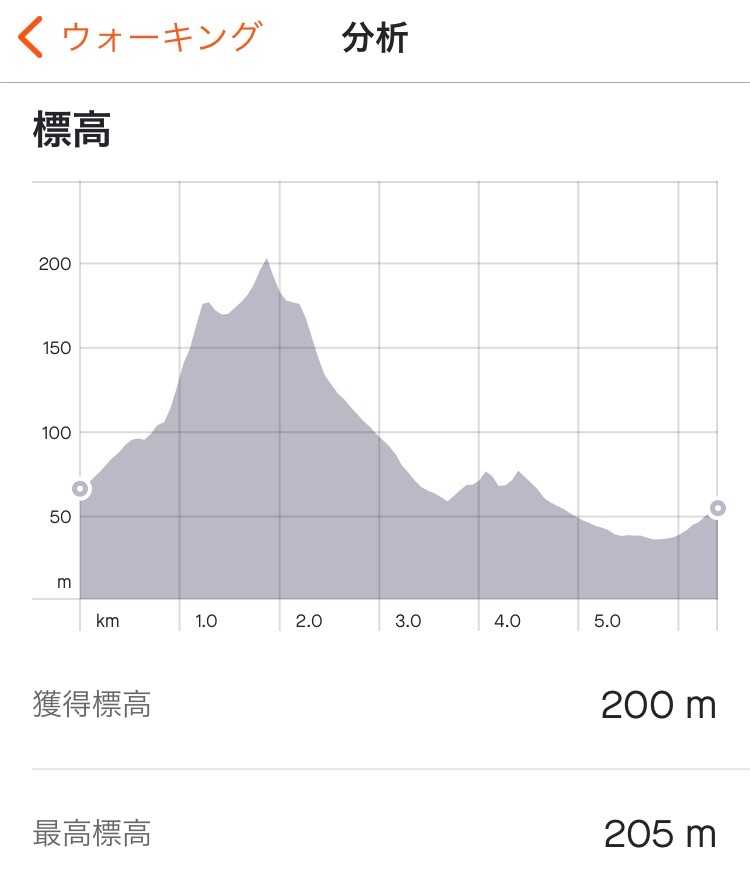This screenshot has width=750, height=896.
Task: Go back to ウォーキング activity
Action: tap(140, 38)
